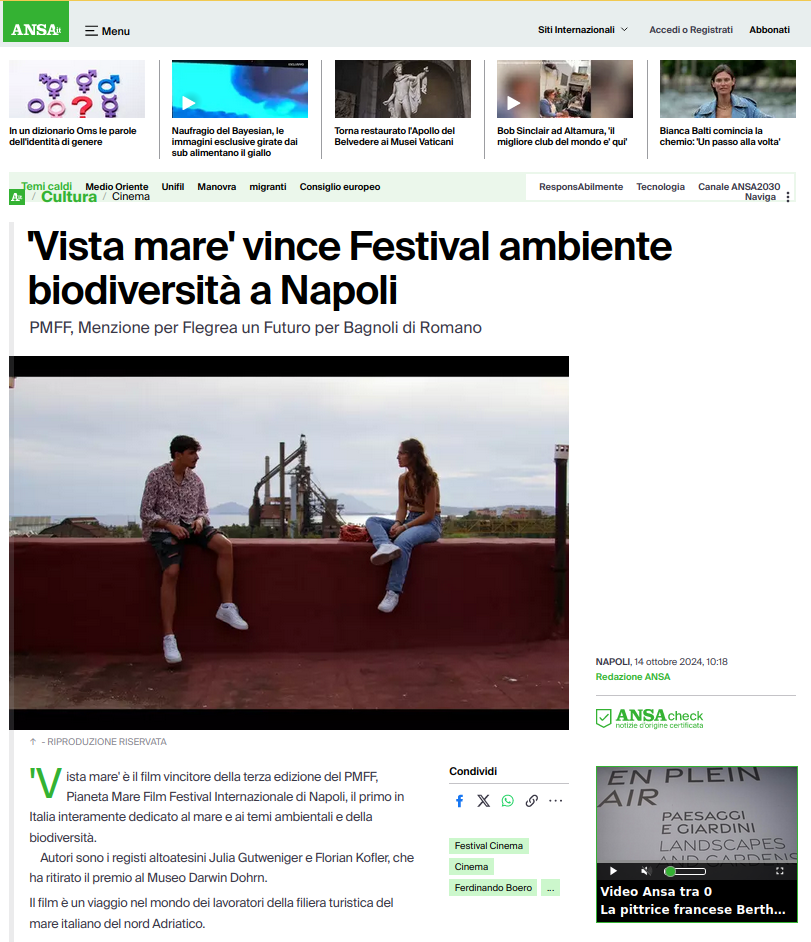Expand Siti Internazionali dropdown
The image size is (811, 942).
pyautogui.click(x=583, y=30)
